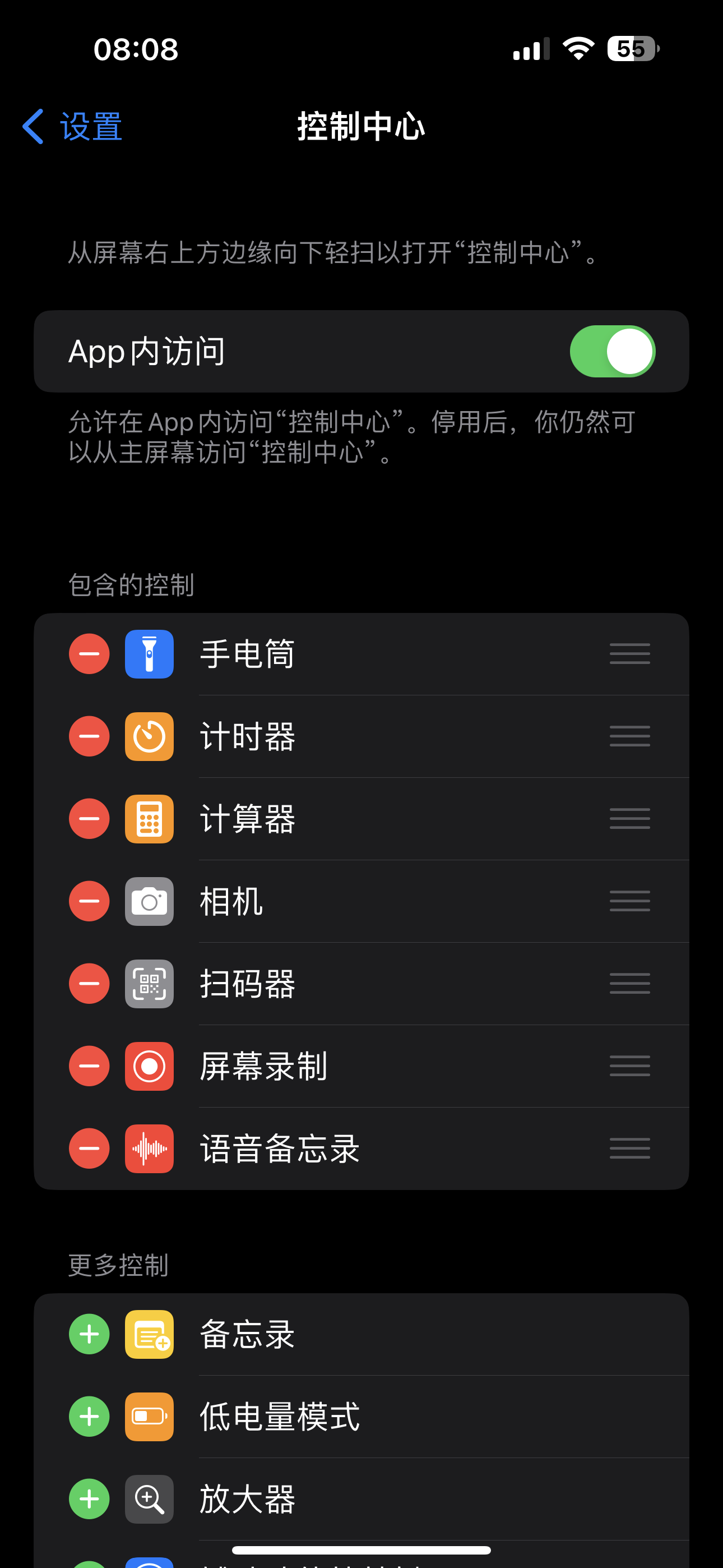This screenshot has height=1568, width=723.
Task: Remove 手电筒 from included controls
Action: pos(90,654)
